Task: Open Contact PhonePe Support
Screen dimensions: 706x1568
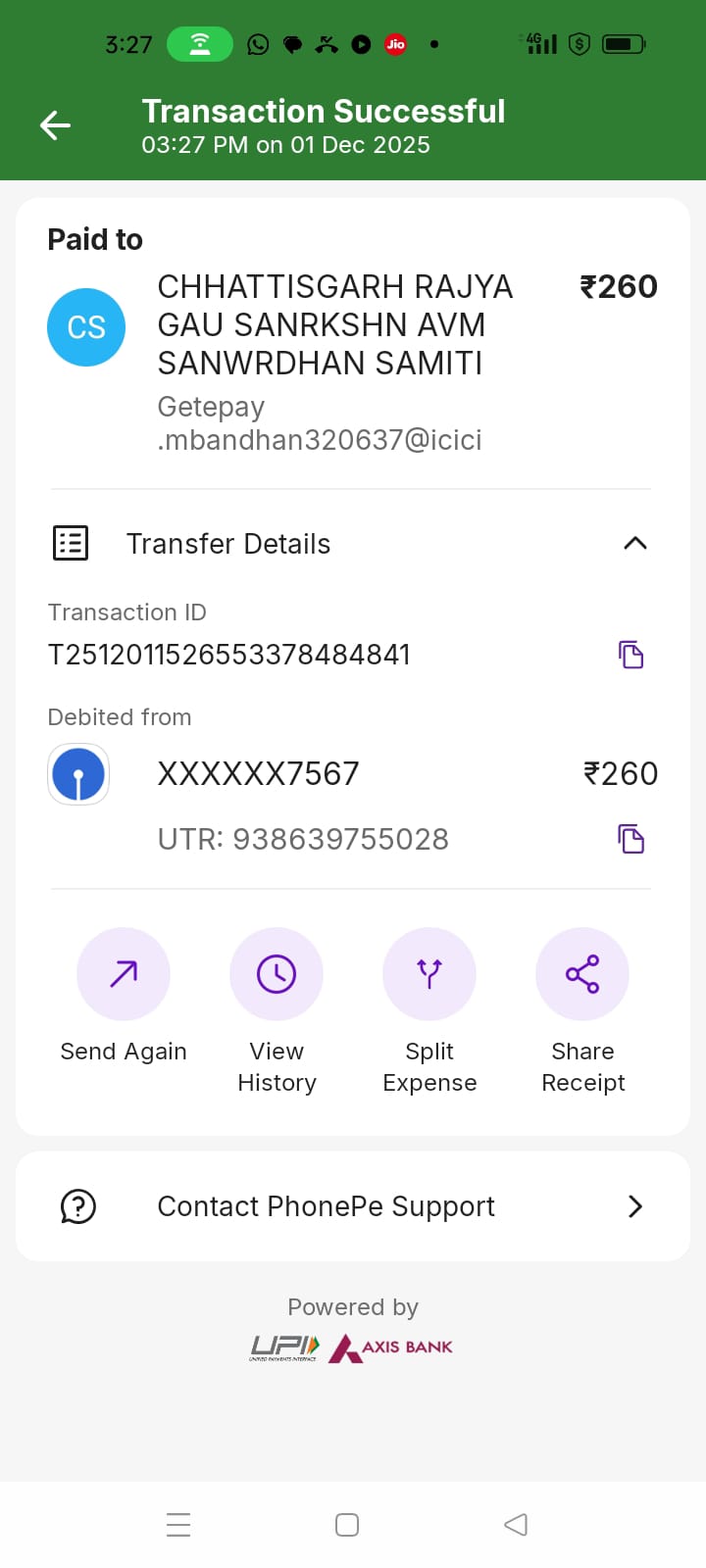Action: (x=353, y=1206)
